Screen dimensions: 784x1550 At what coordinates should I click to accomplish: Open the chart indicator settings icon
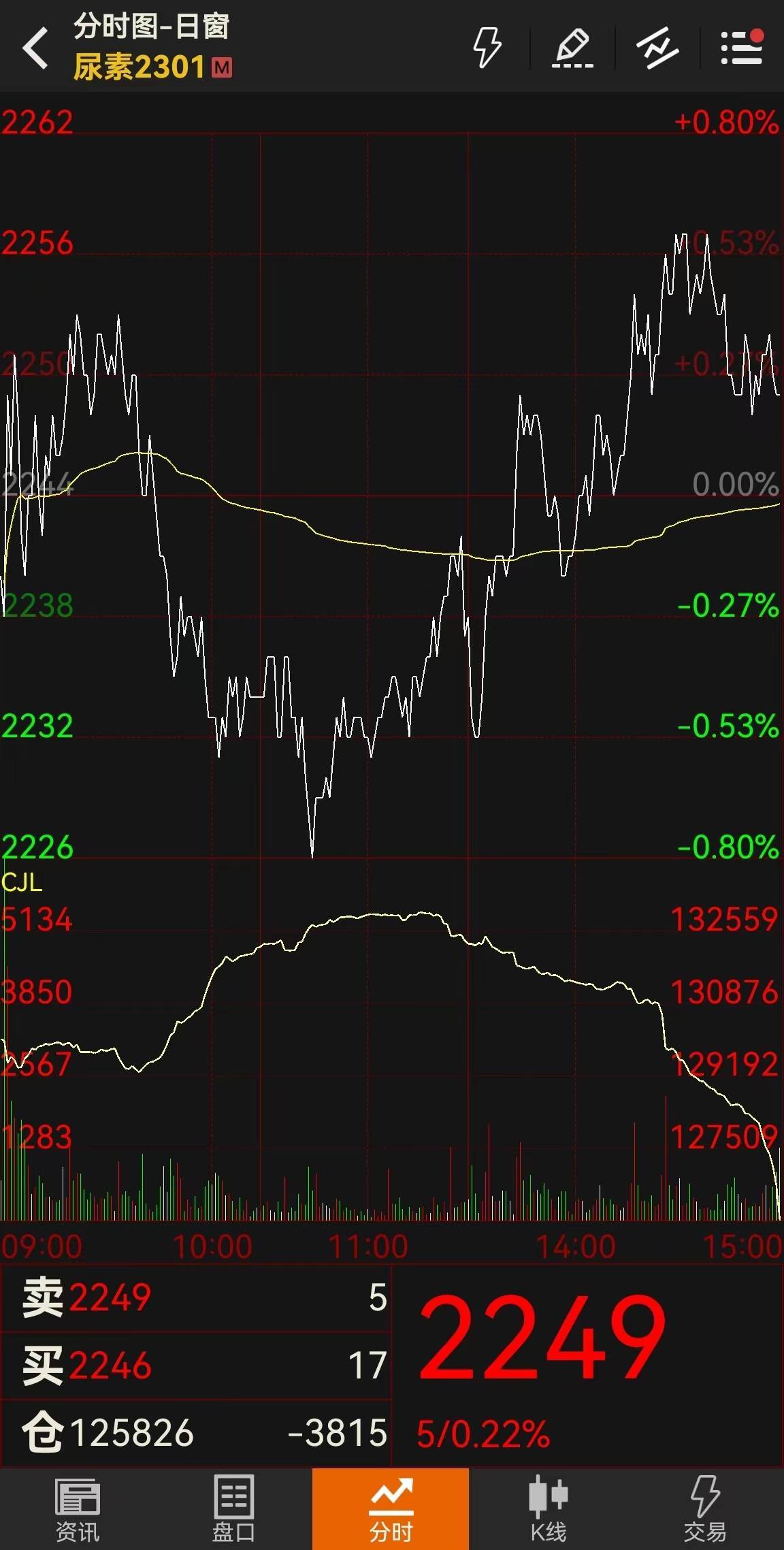click(x=657, y=48)
